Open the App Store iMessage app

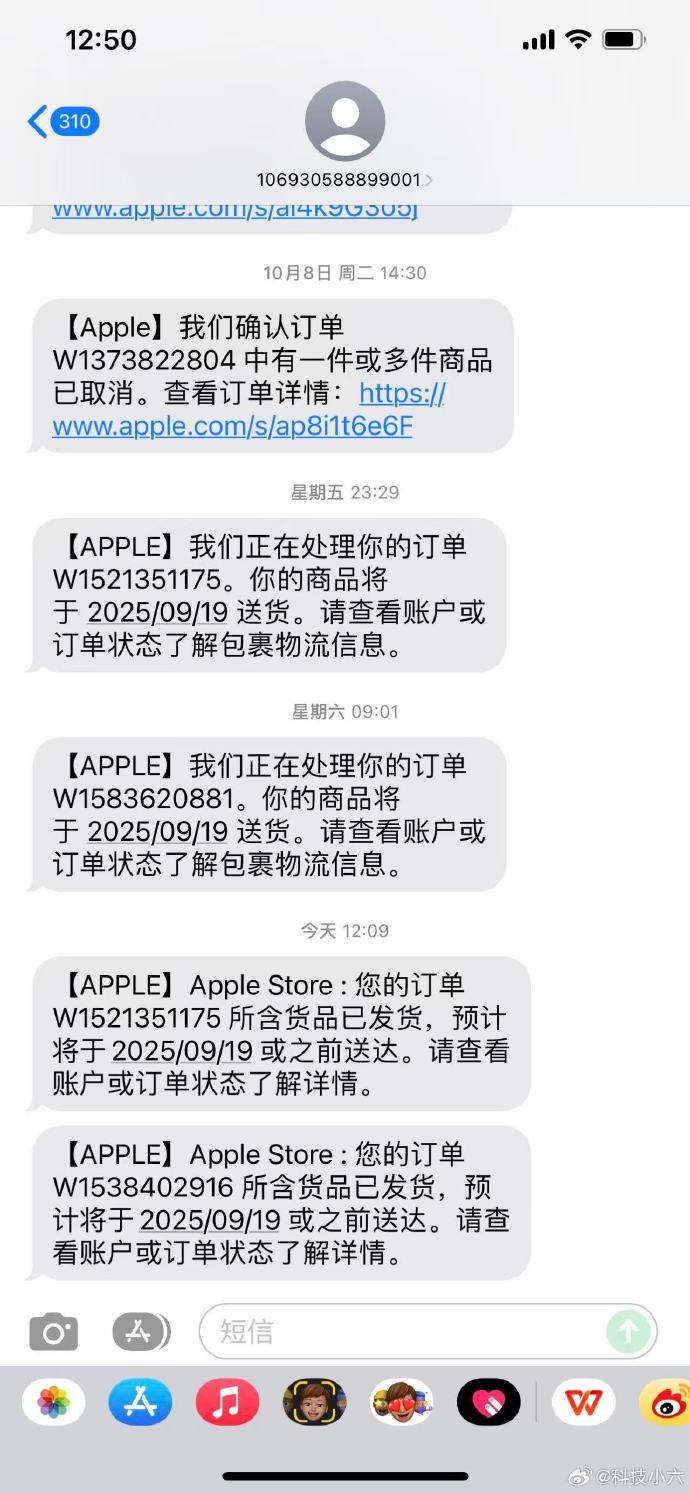(x=140, y=1402)
